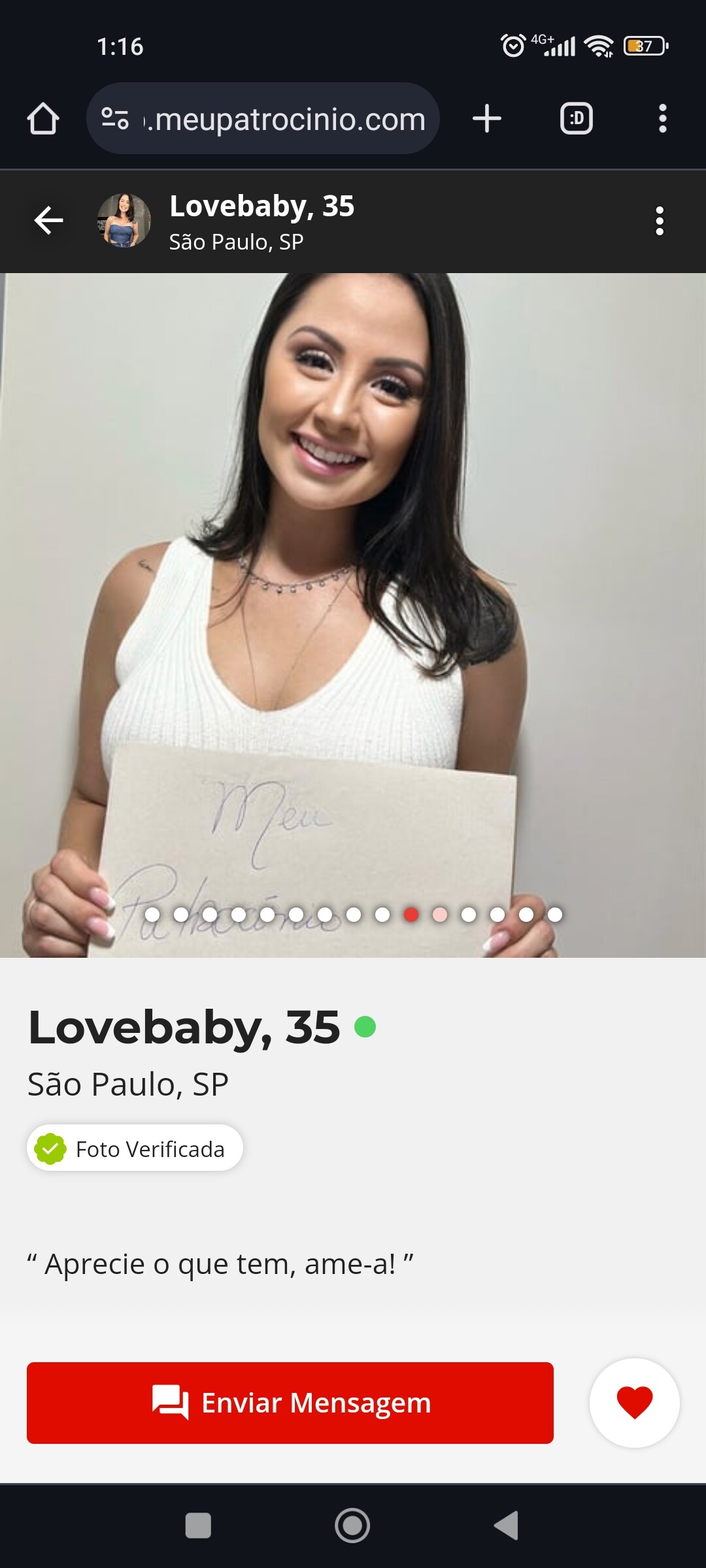
Task: Open the browser's overflow menu
Action: [x=662, y=119]
